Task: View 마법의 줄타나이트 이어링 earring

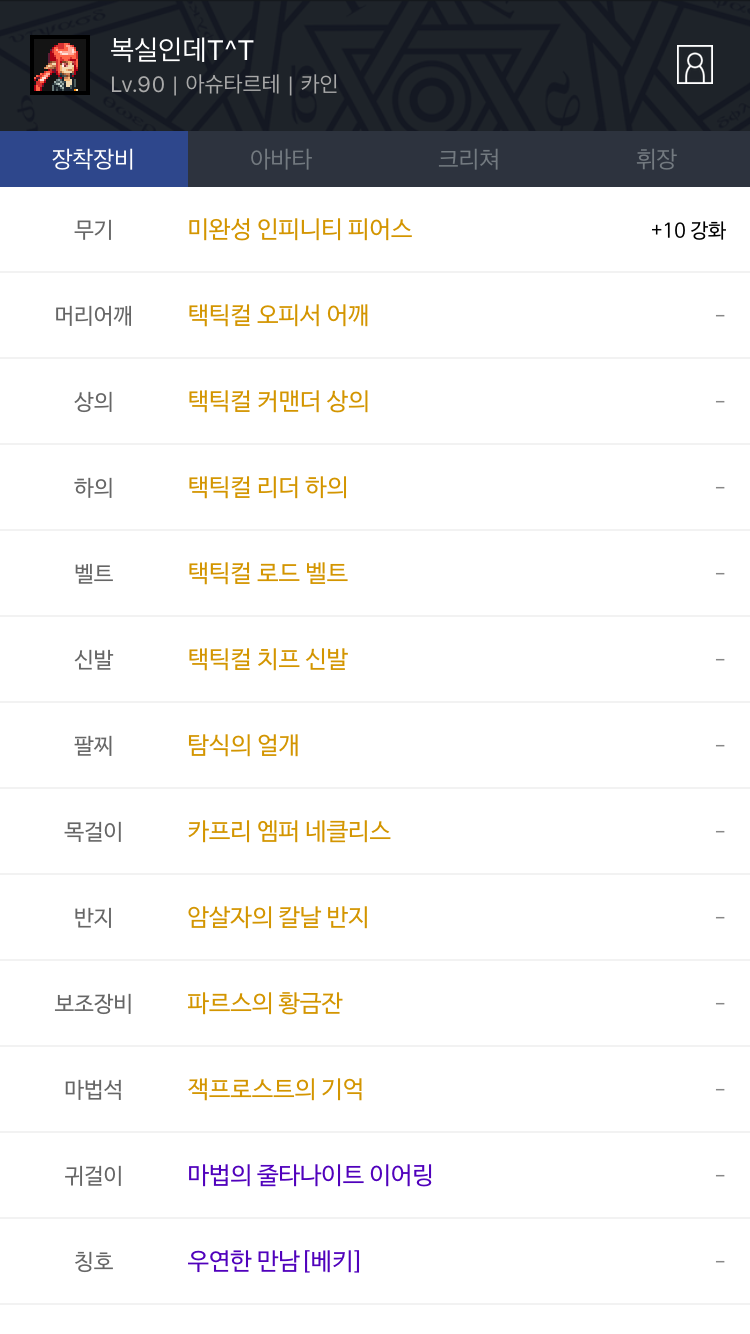Action: tap(310, 1175)
